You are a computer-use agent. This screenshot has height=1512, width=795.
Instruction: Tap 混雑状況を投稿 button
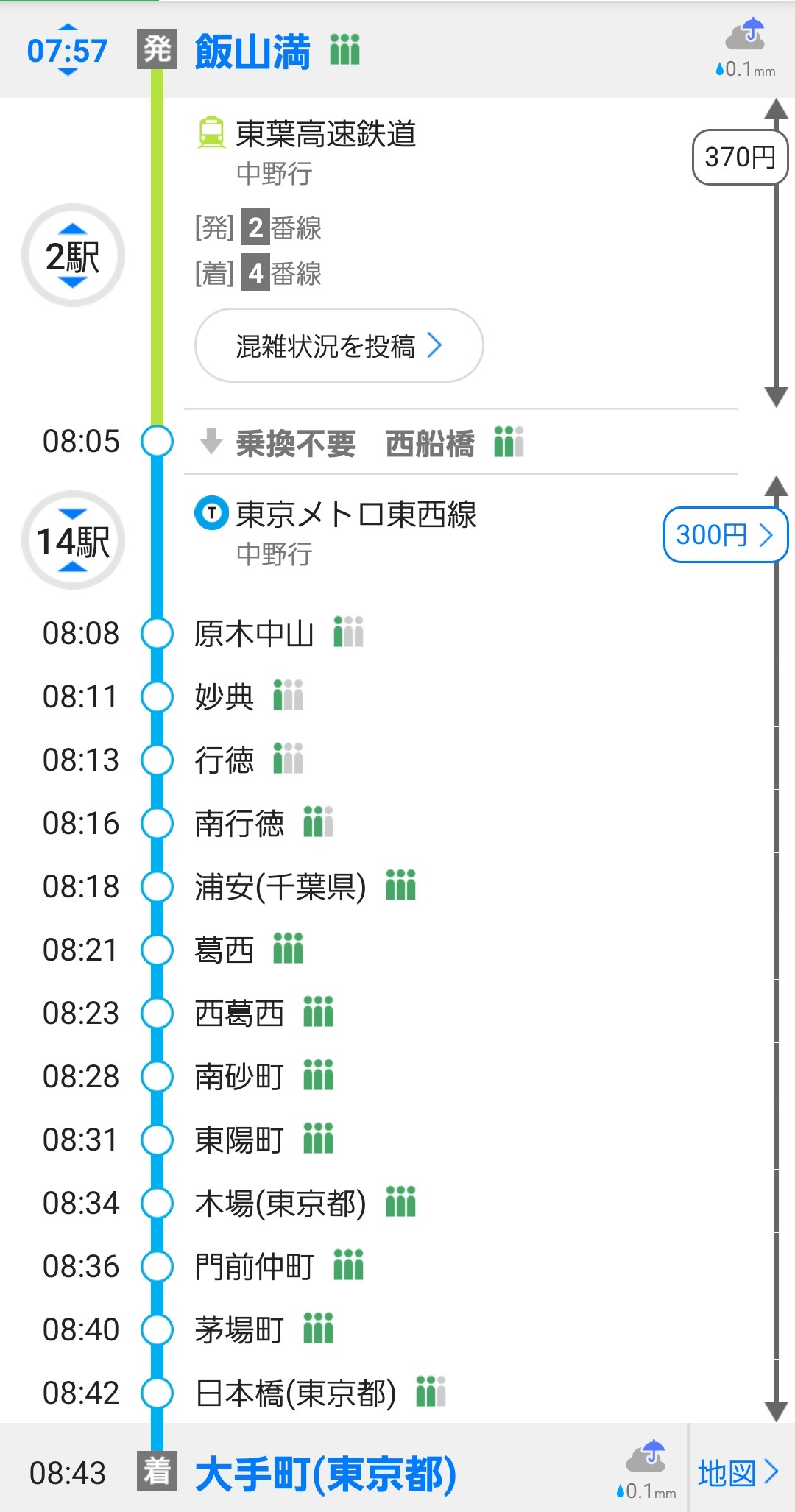(339, 346)
